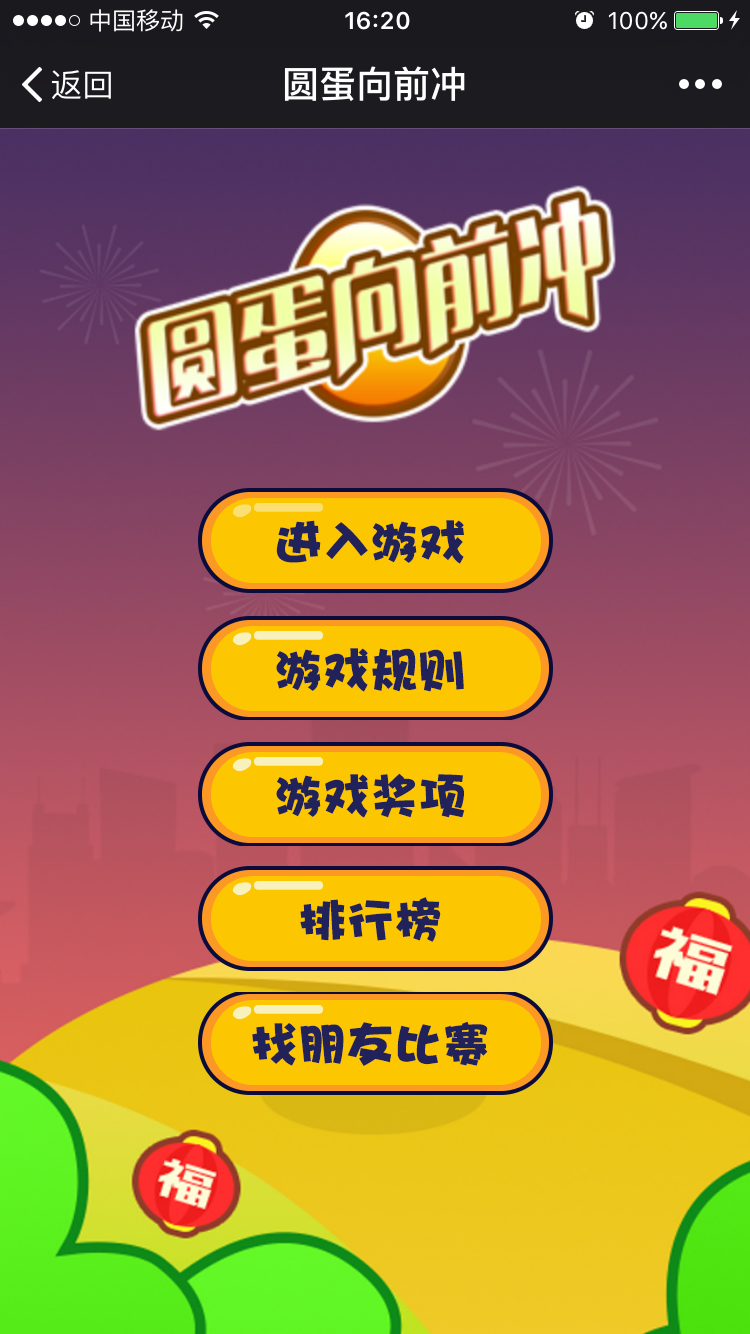Tap 找朋友比赛 to challenge friends
This screenshot has width=750, height=1334.
(375, 1044)
